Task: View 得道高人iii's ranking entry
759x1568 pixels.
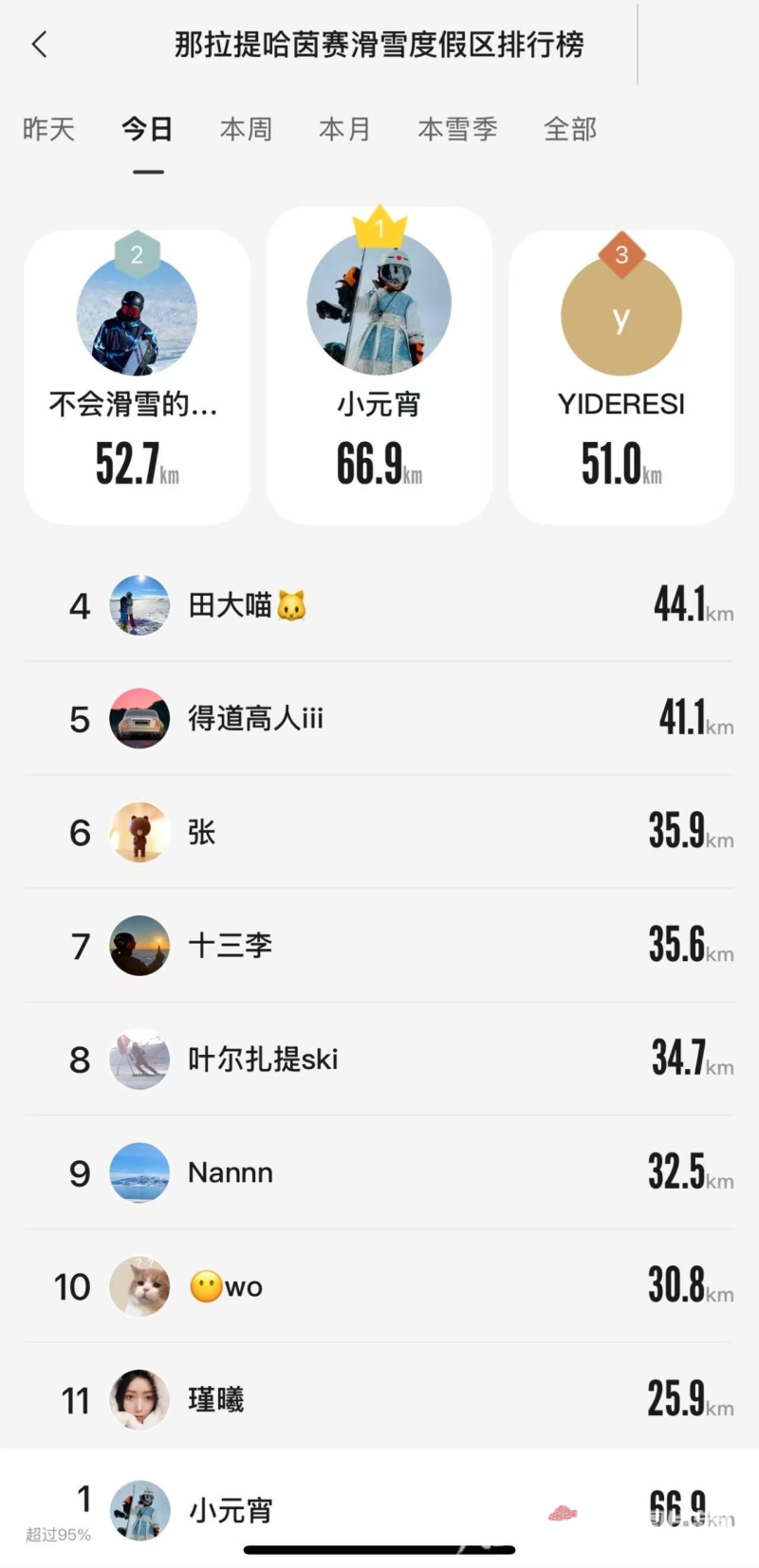Action: (x=379, y=718)
